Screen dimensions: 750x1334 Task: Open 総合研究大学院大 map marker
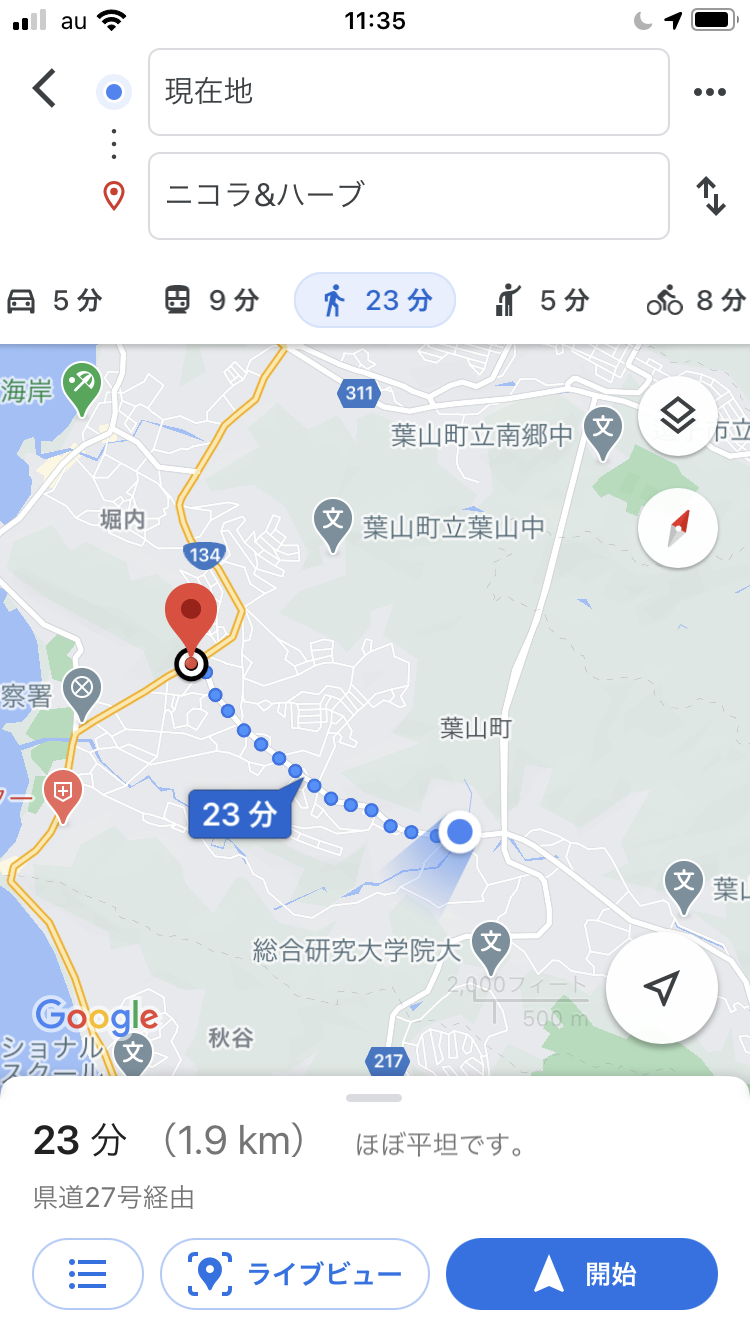pos(491,943)
